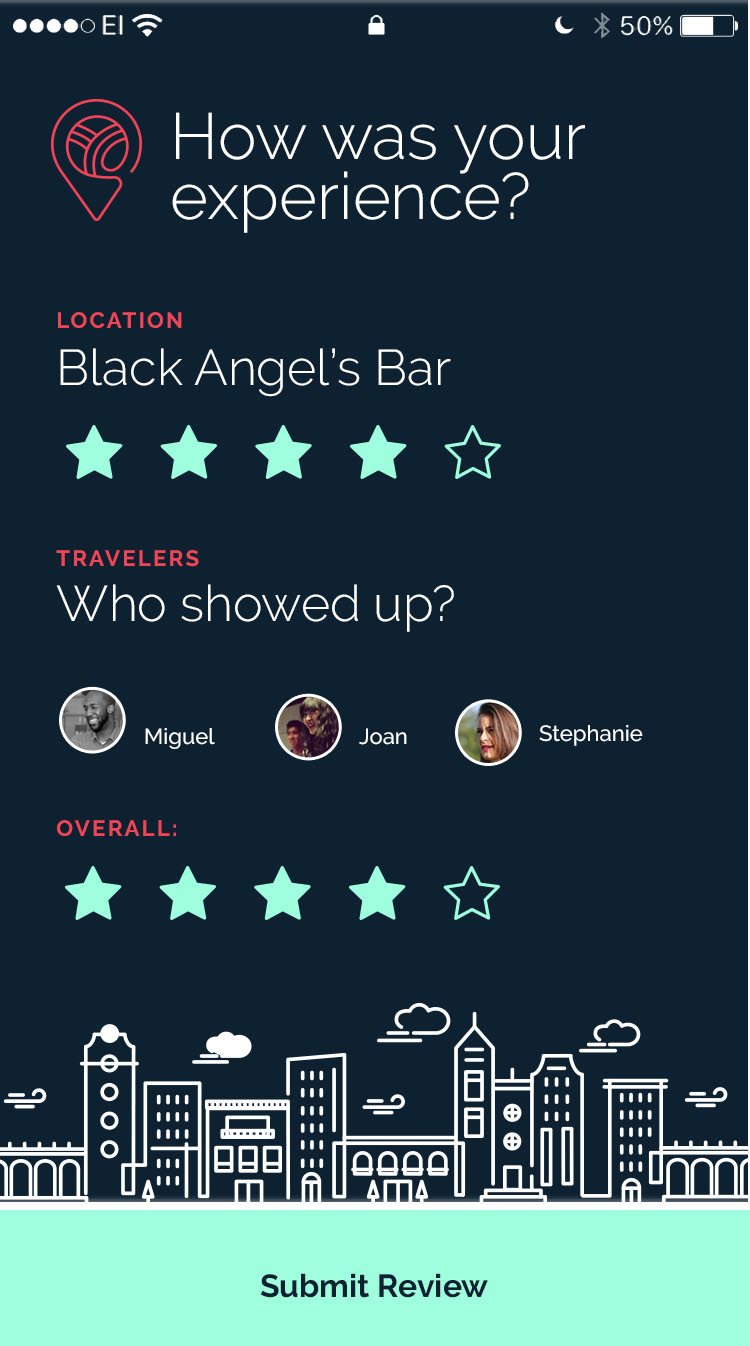
Task: Give overall rating two stars
Action: coord(188,894)
